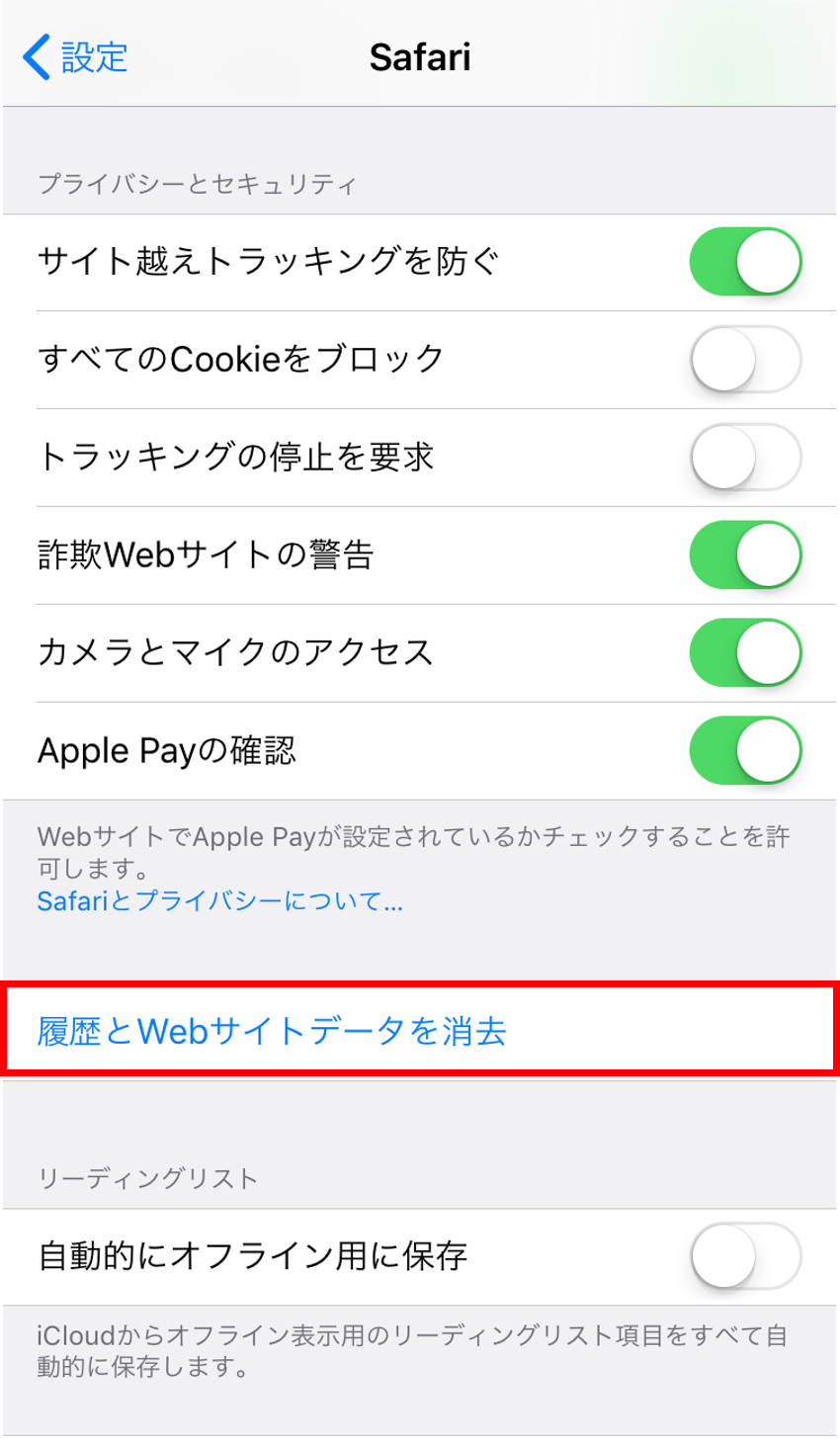Go back to 設定
The height and width of the screenshot is (1446, 840).
point(76,57)
